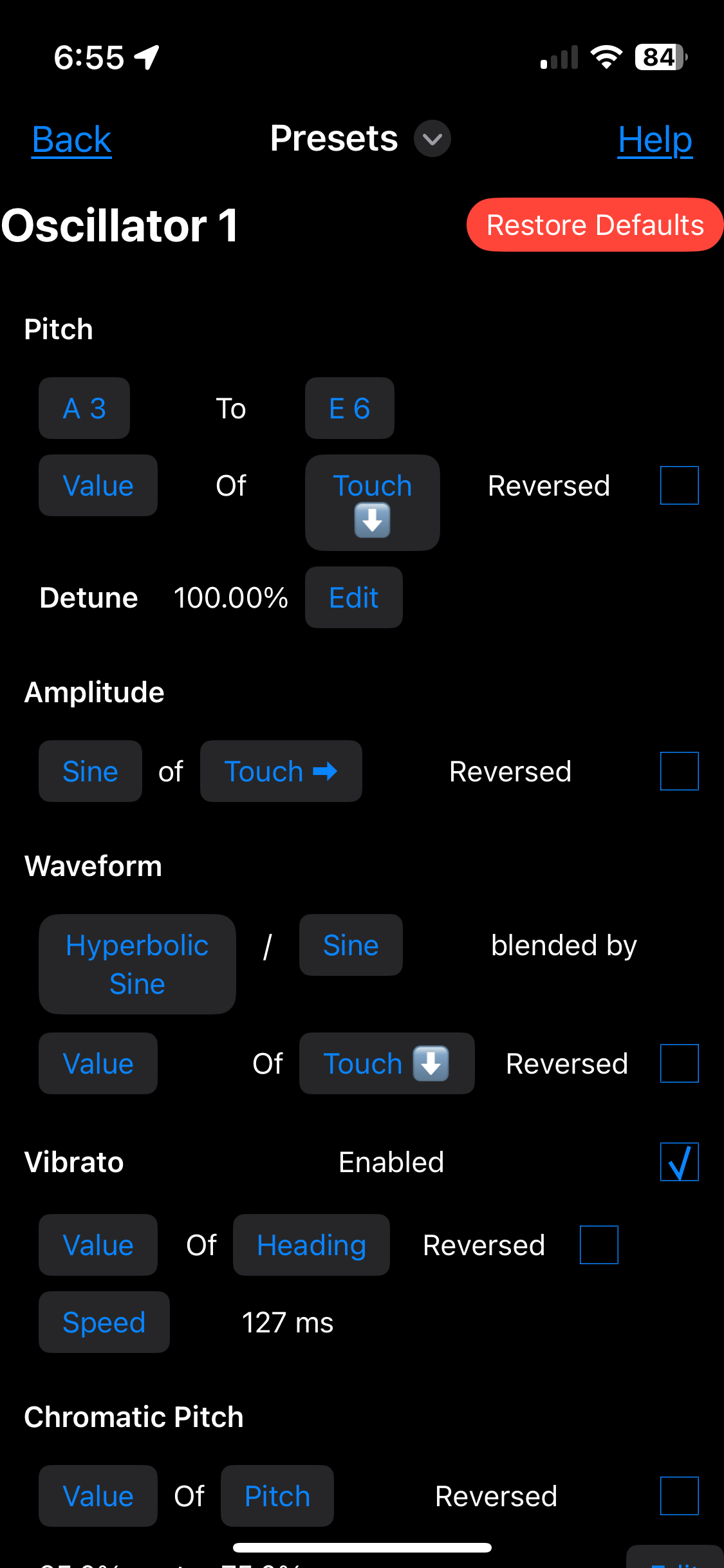Go back using the Back link

[x=71, y=139]
